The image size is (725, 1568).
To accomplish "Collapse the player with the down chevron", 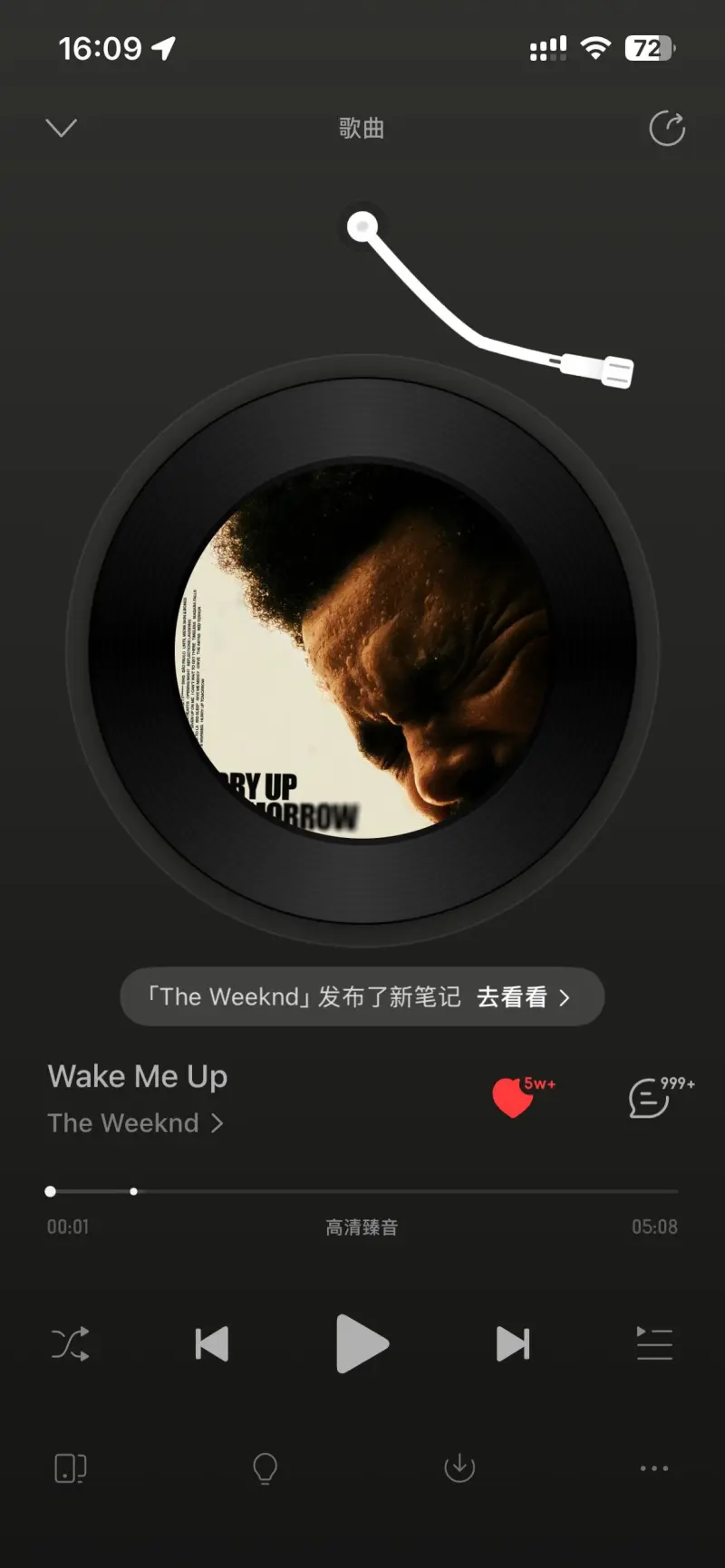I will (61, 128).
